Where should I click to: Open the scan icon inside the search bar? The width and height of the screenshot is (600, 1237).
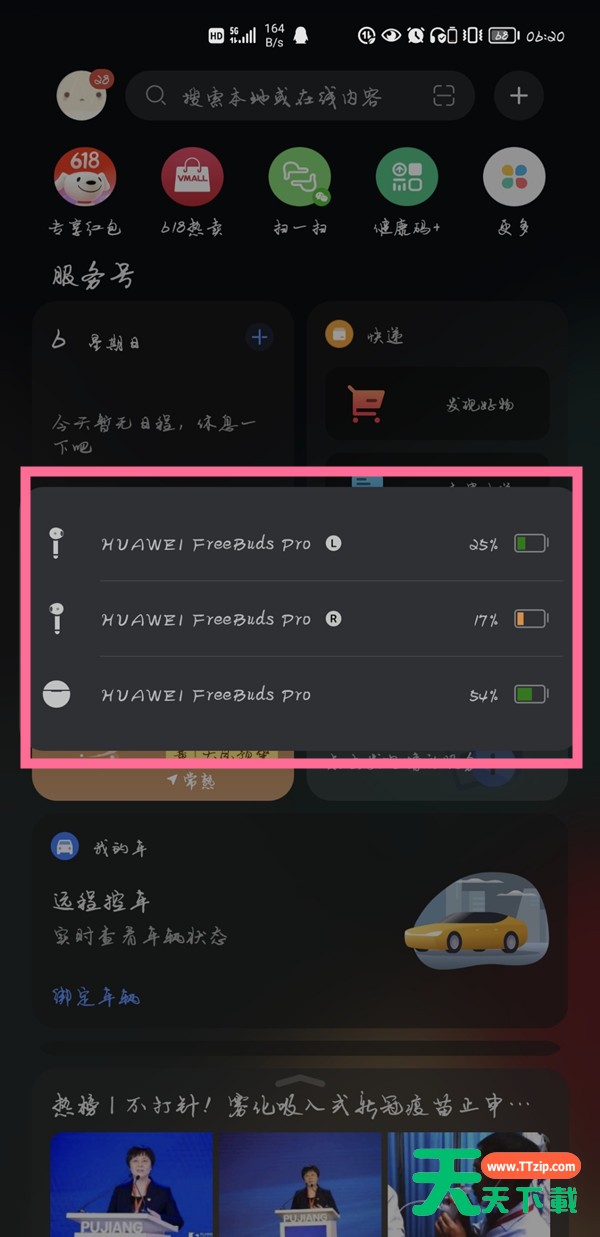coord(444,96)
